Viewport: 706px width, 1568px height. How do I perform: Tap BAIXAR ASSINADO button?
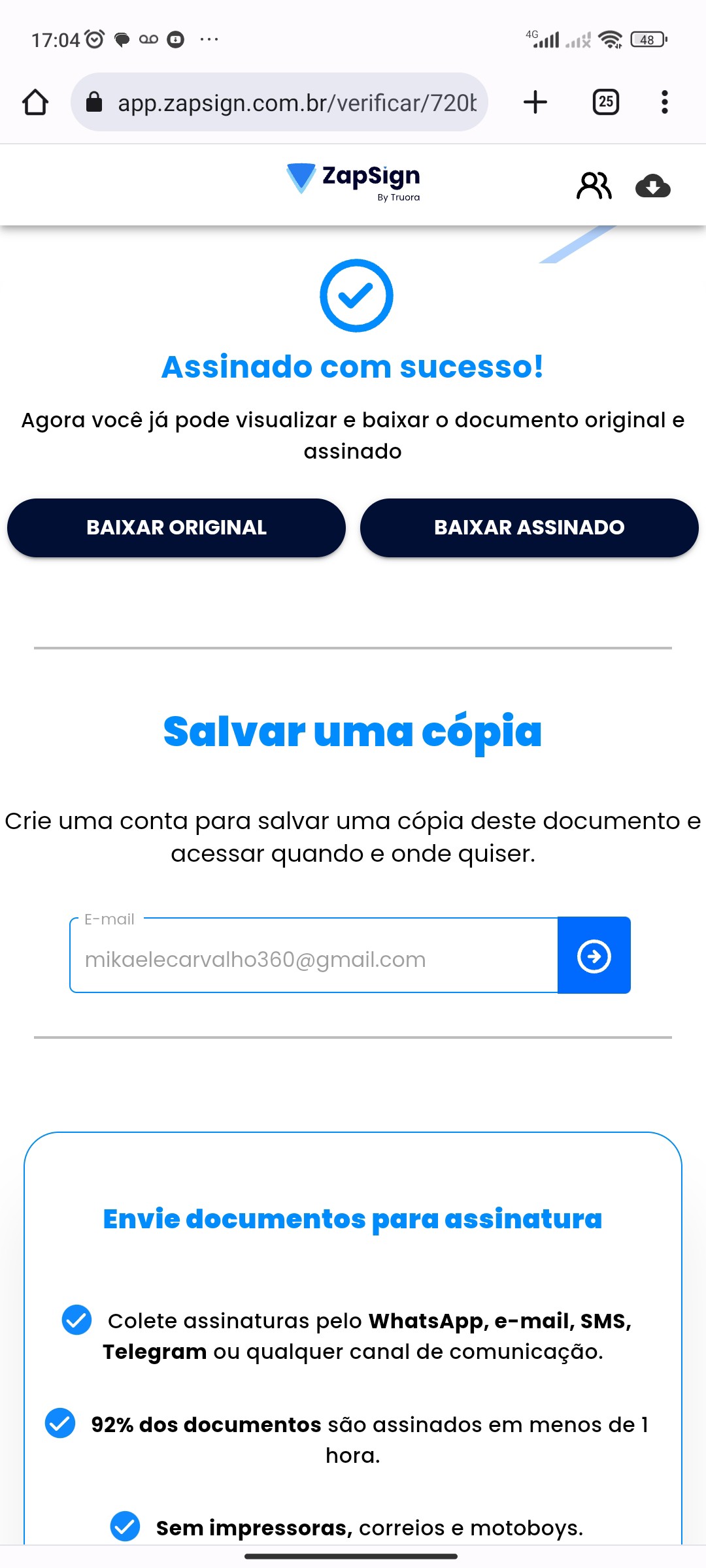click(529, 528)
